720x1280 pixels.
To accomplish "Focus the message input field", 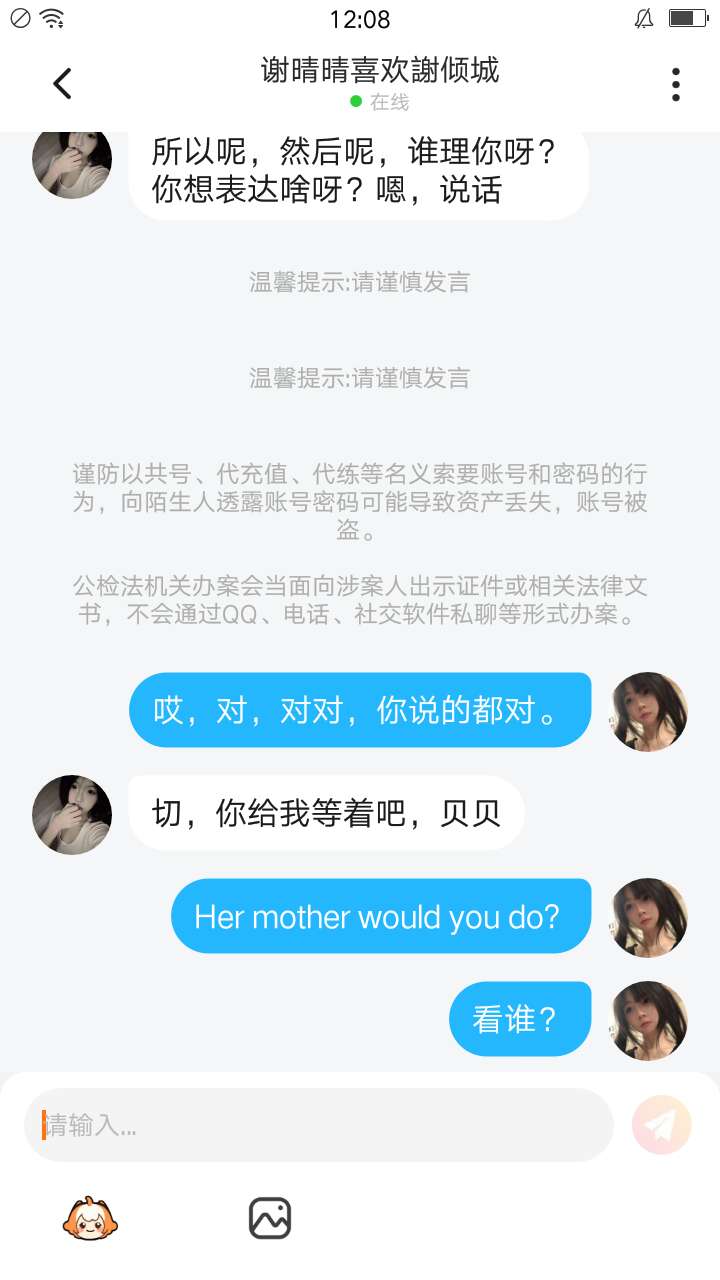I will point(318,1125).
